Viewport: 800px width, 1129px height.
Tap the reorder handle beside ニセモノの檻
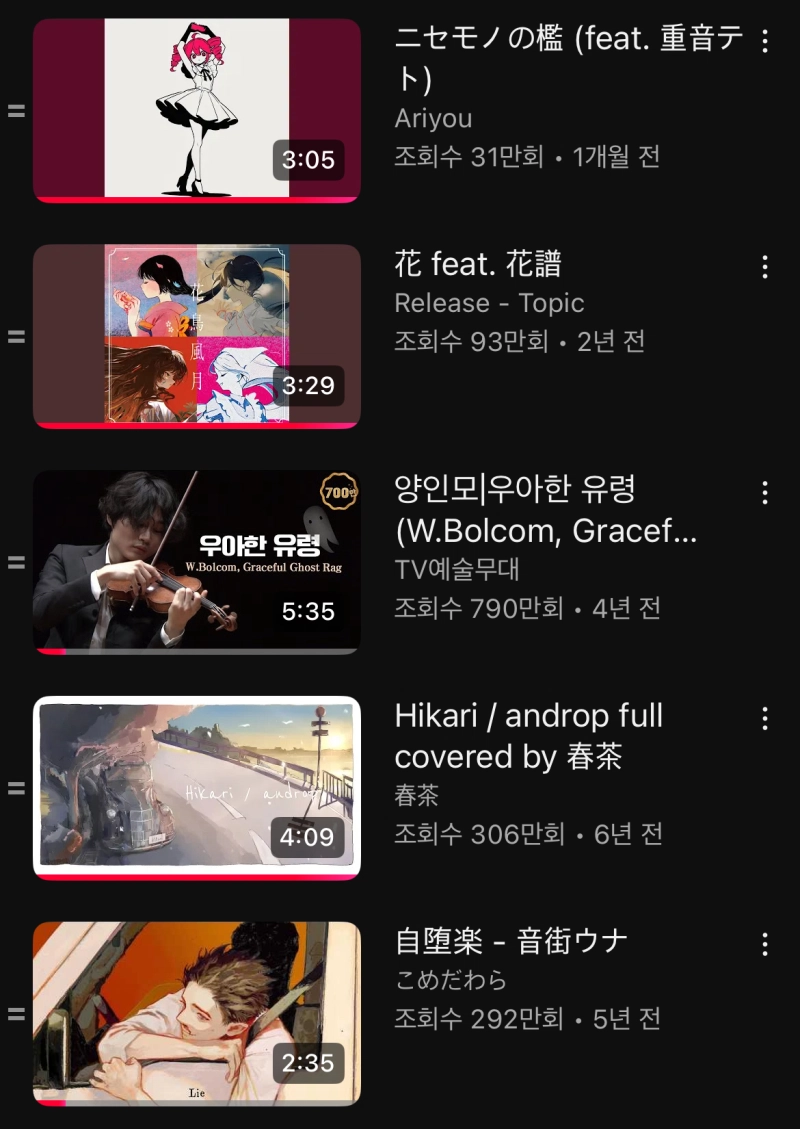click(16, 111)
